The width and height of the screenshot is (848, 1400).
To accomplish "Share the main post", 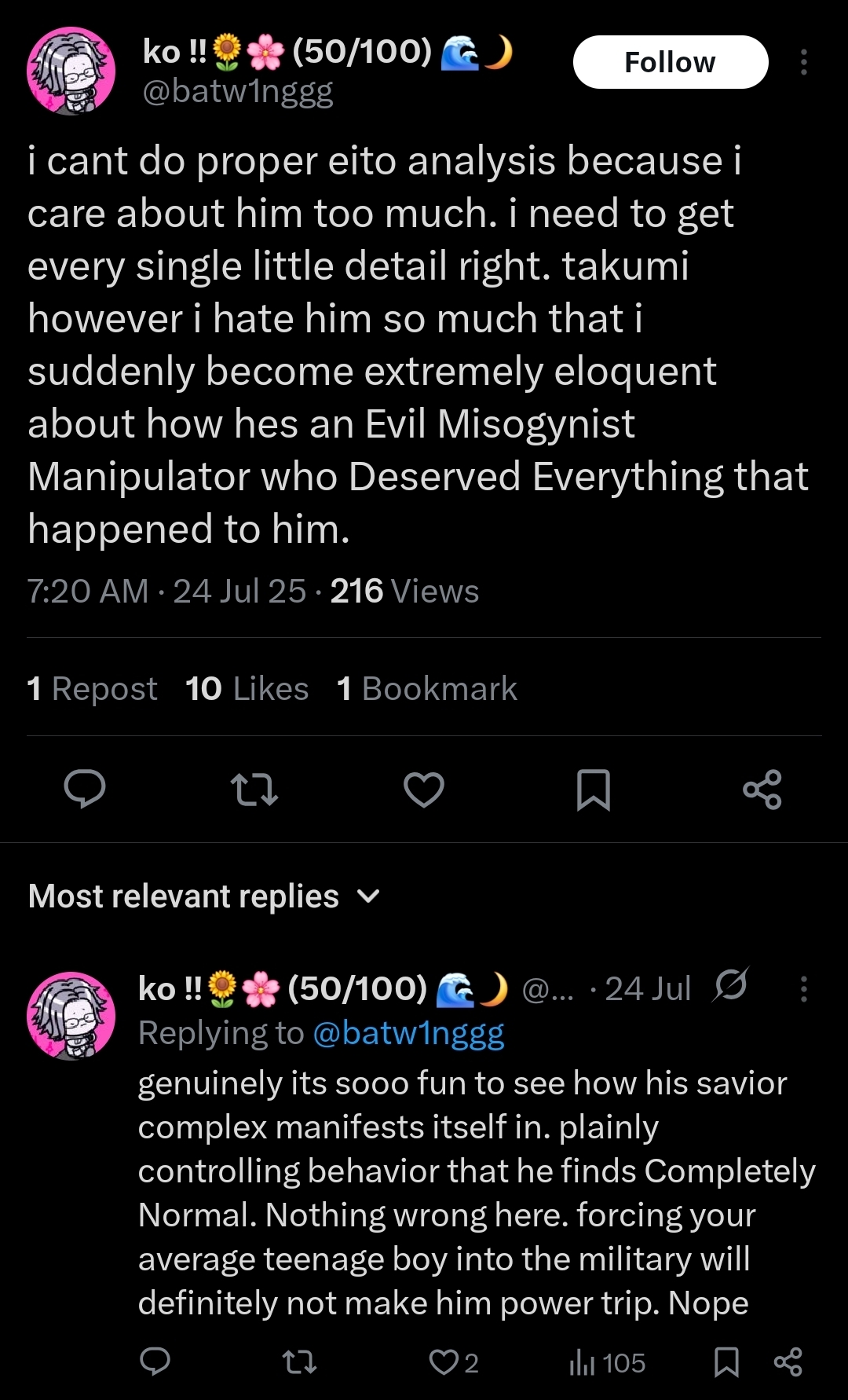I will 762,789.
